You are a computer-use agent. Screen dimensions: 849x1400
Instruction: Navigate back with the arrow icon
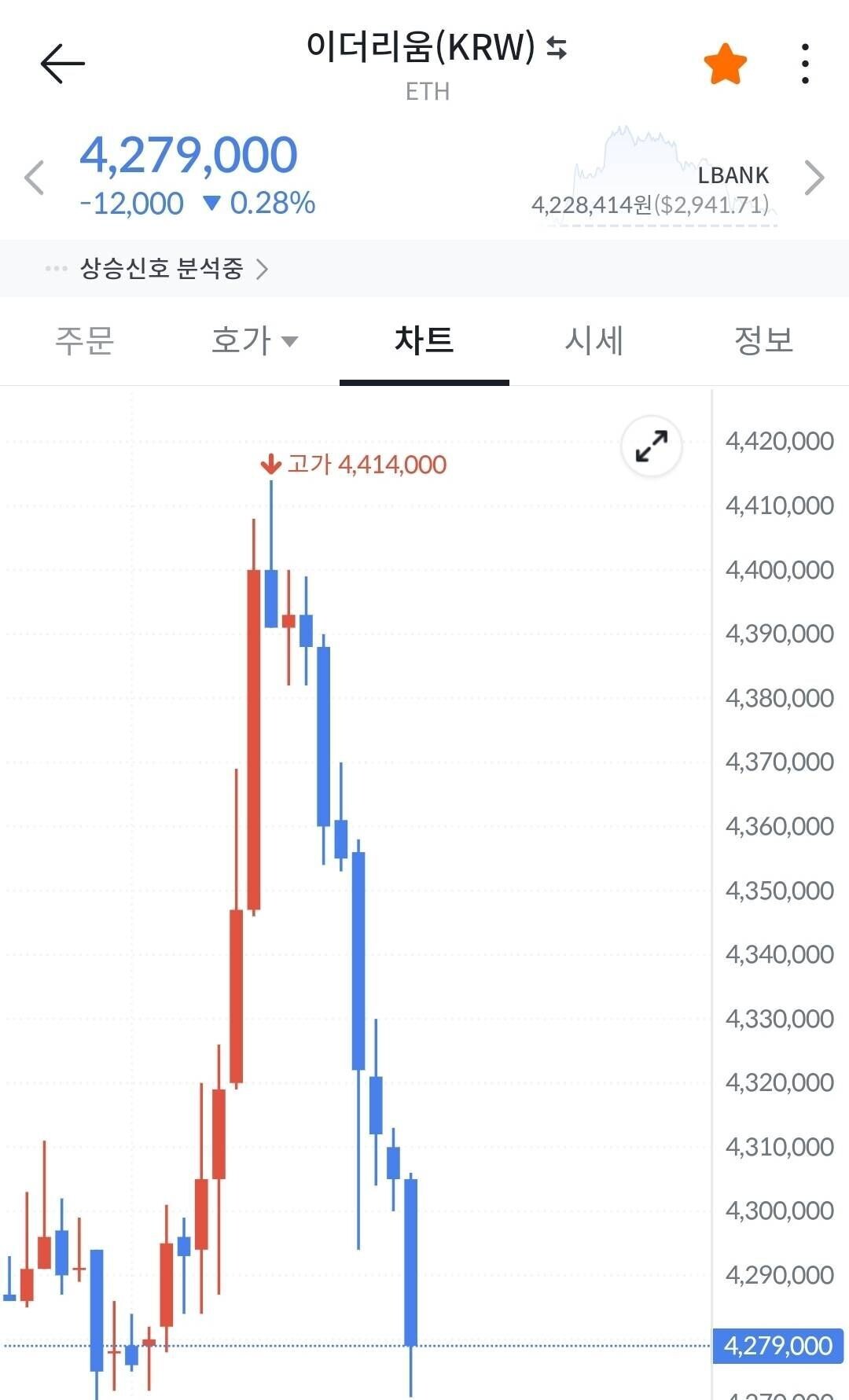63,63
